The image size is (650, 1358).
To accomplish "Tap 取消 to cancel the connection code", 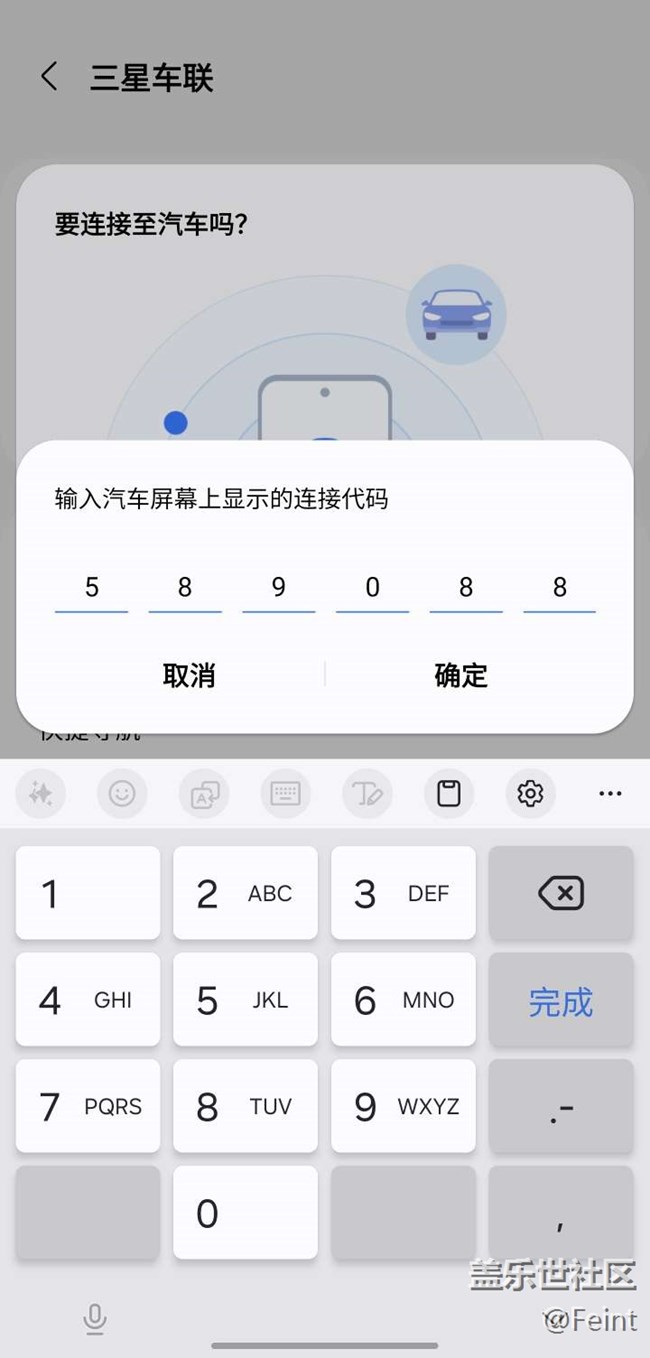I will point(188,675).
